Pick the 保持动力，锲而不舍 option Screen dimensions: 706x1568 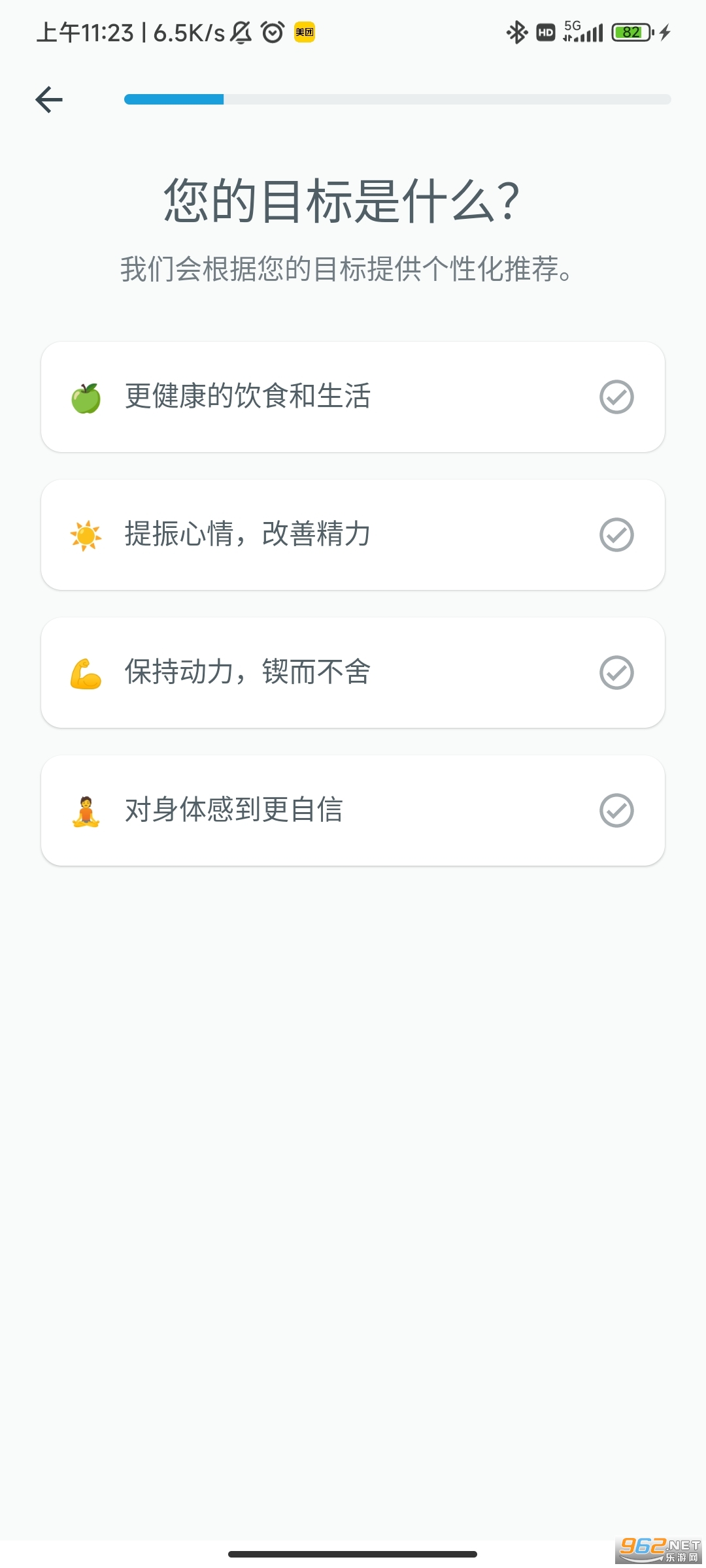pyautogui.click(x=353, y=672)
